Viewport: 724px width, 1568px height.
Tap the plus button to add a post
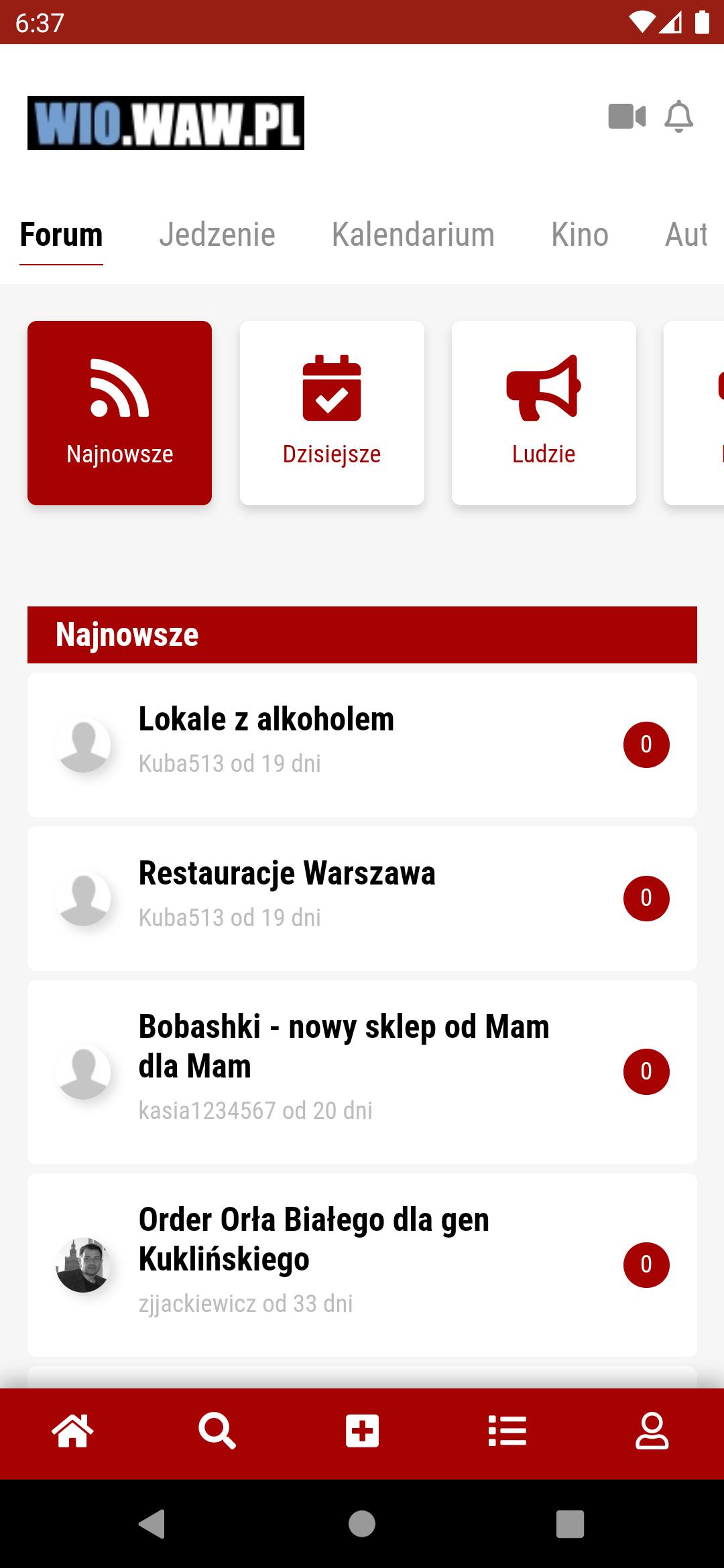click(362, 1431)
